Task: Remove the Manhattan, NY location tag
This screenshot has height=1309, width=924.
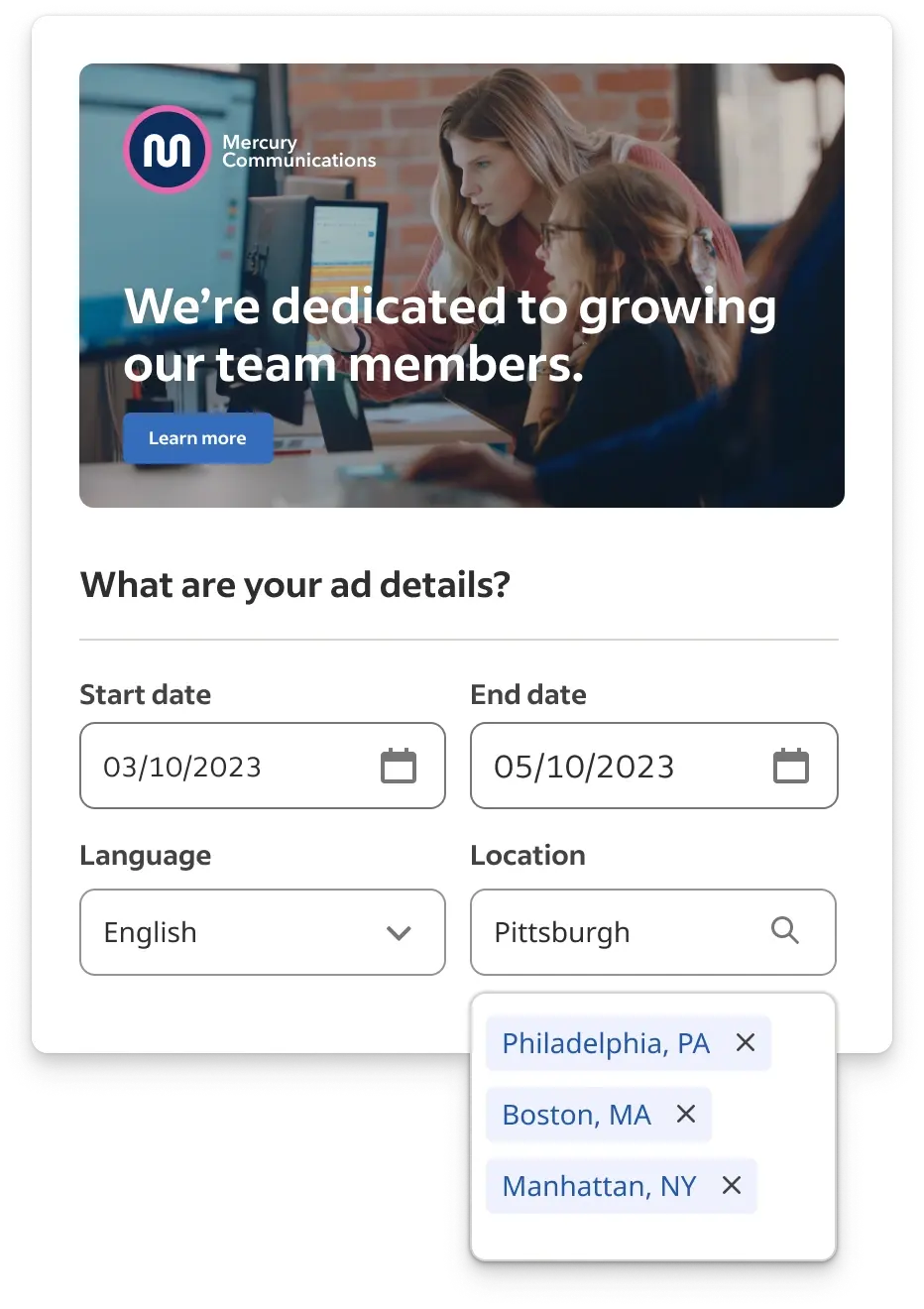Action: pos(731,1185)
